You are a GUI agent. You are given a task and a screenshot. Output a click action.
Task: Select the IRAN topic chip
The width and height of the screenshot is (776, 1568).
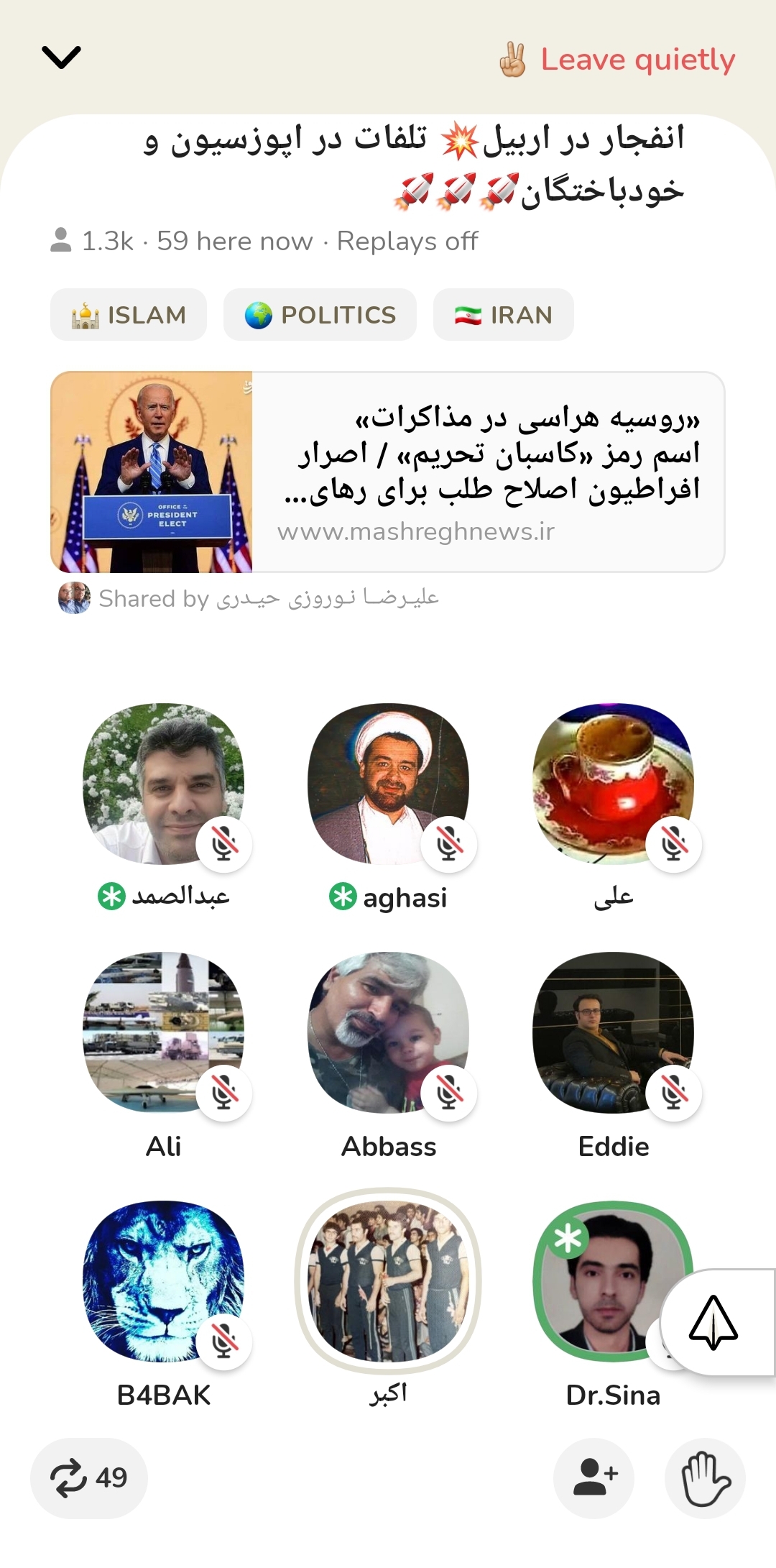tap(503, 315)
